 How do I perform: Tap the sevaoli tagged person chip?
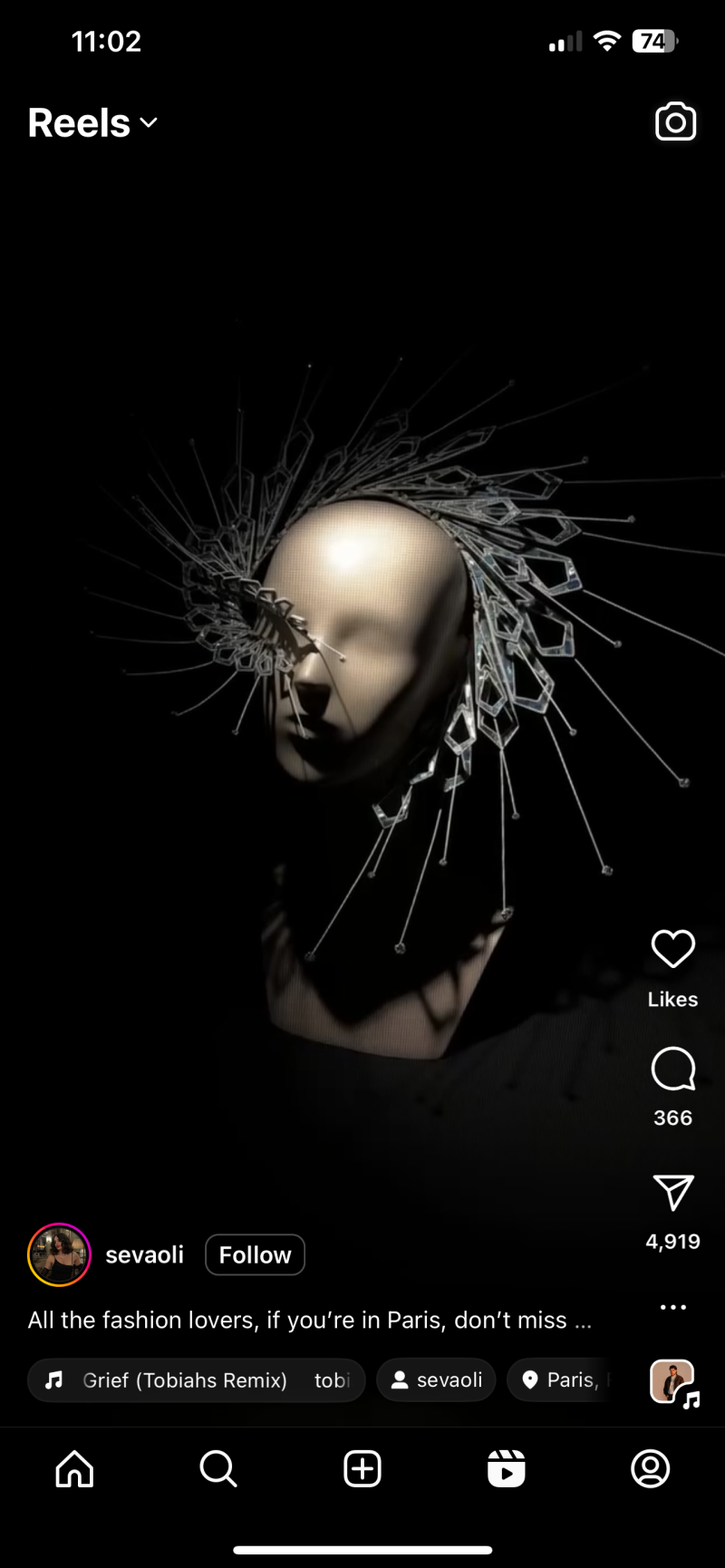click(x=436, y=1379)
